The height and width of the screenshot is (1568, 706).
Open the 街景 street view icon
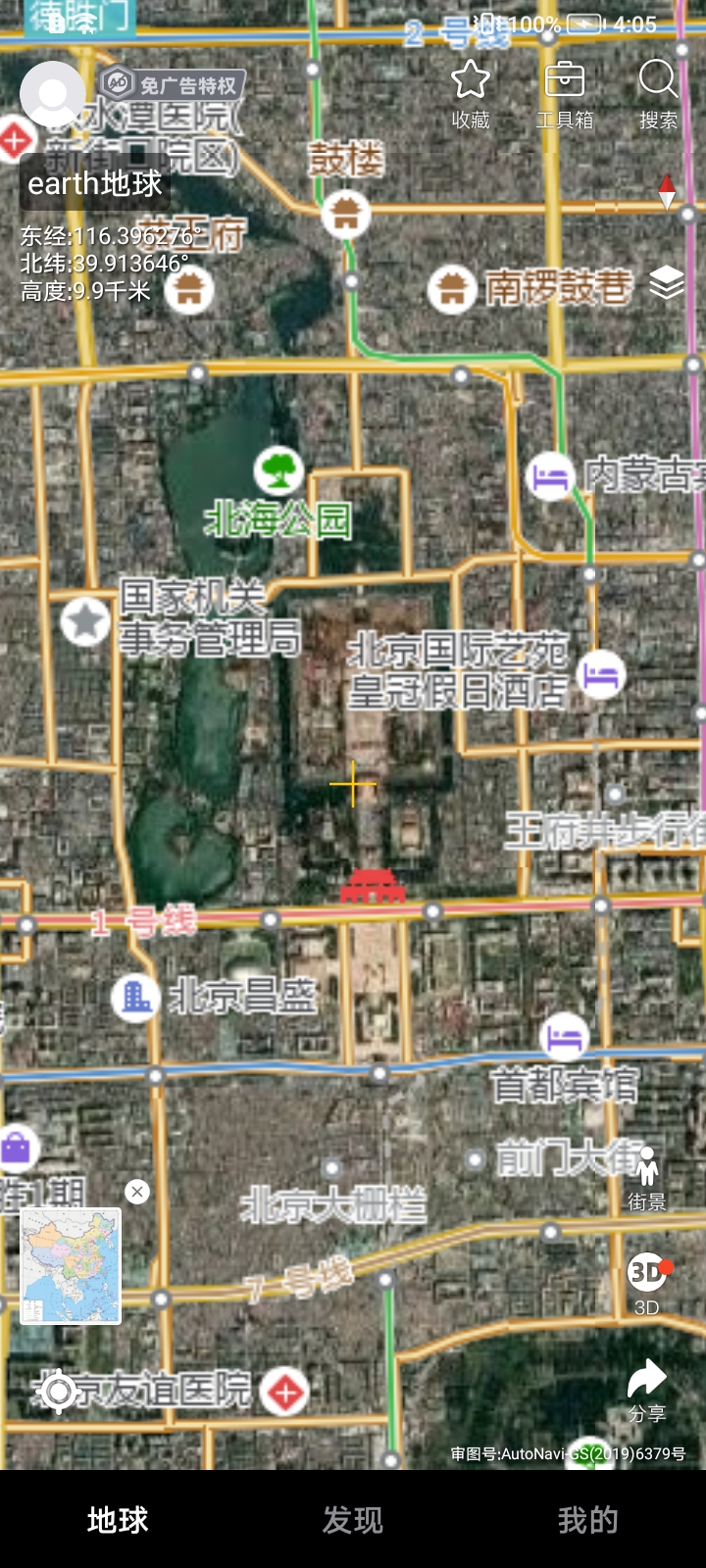[x=649, y=1173]
